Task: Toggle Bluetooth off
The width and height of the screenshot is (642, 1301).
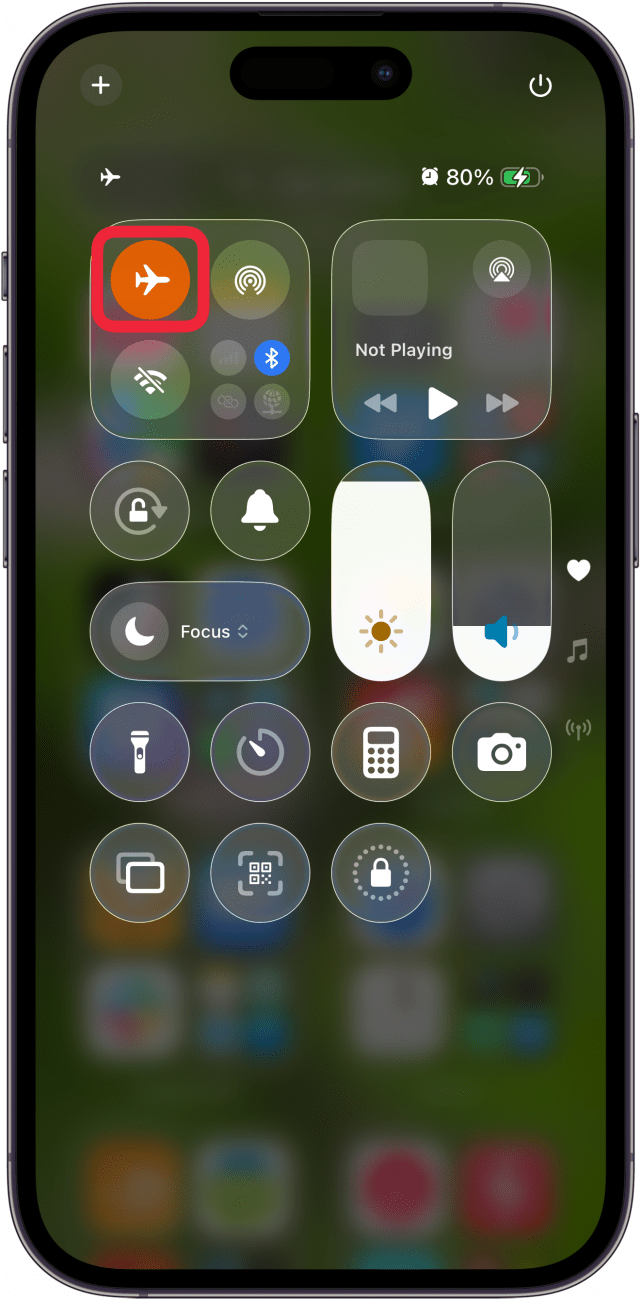Action: 271,358
